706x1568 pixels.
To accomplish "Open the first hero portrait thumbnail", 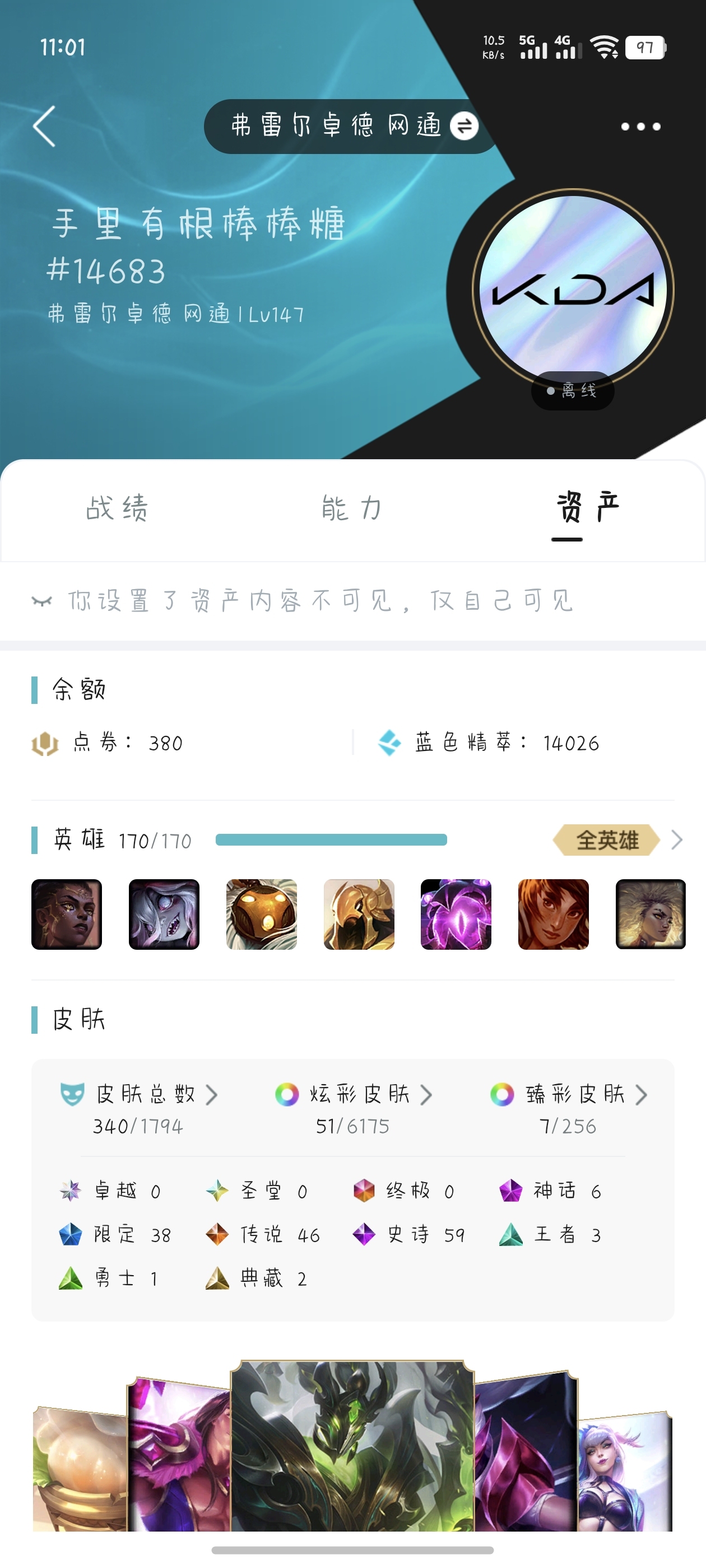I will [x=66, y=914].
